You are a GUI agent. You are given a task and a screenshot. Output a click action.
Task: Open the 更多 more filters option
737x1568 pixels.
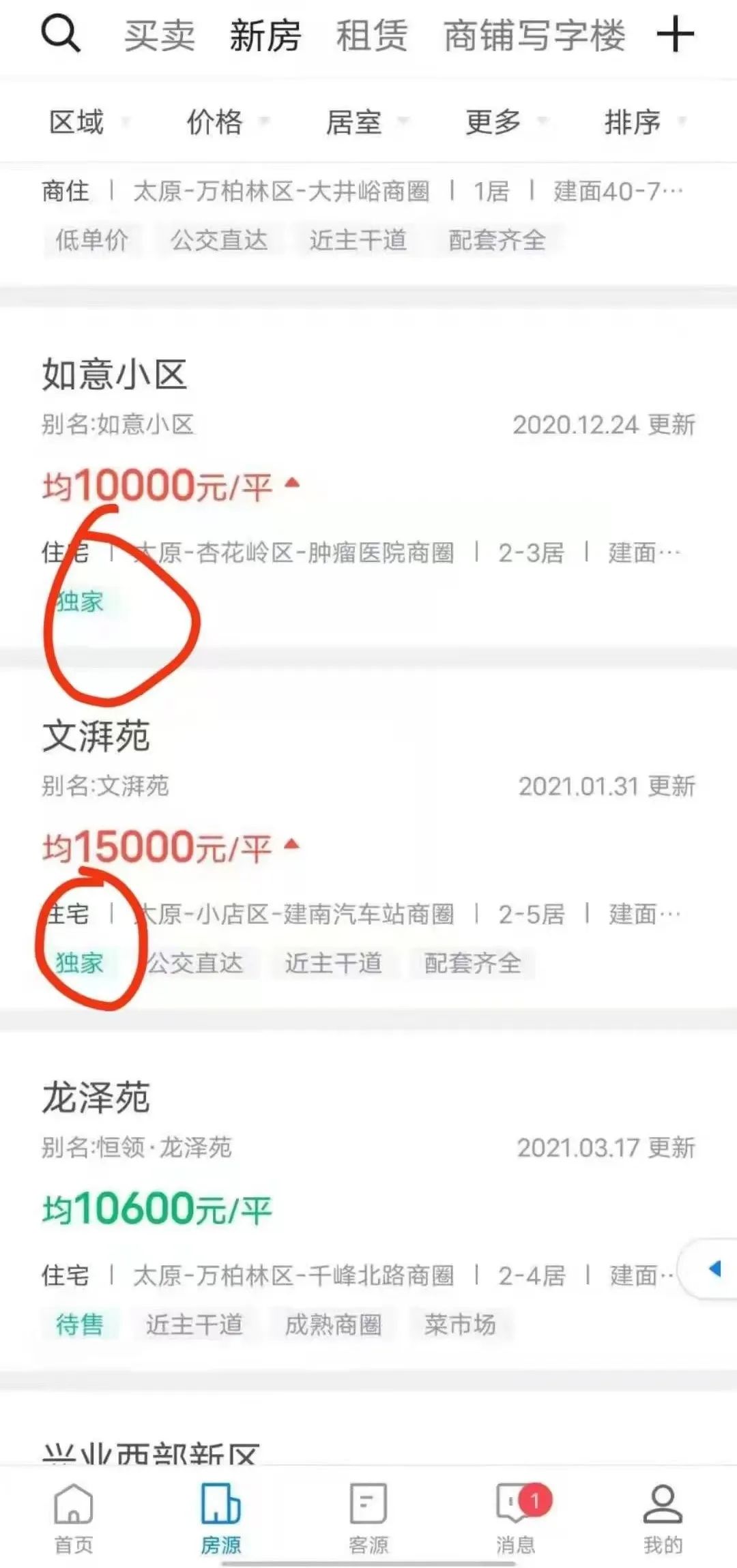click(493, 123)
